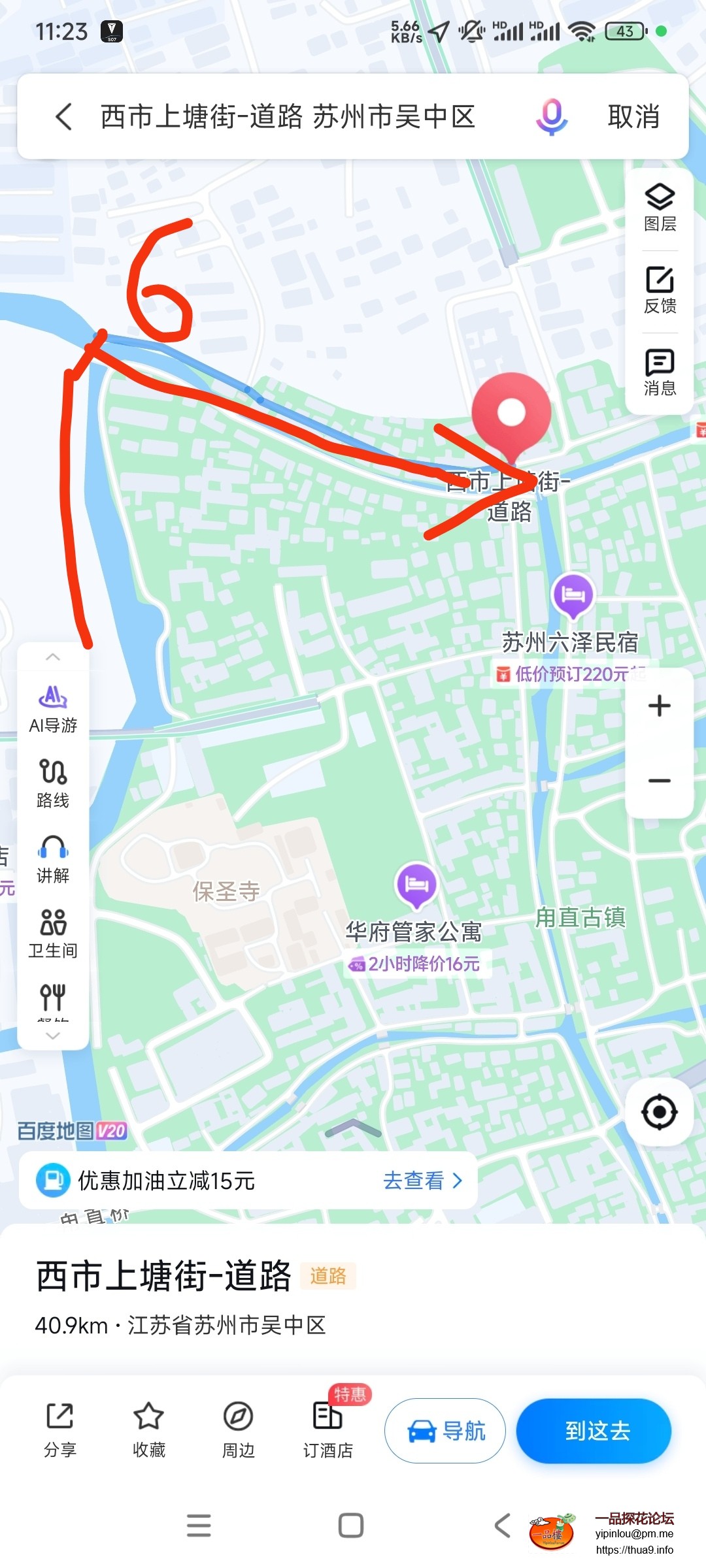The width and height of the screenshot is (706, 1568).
Task: Cancel the search with 取消
Action: 633,117
